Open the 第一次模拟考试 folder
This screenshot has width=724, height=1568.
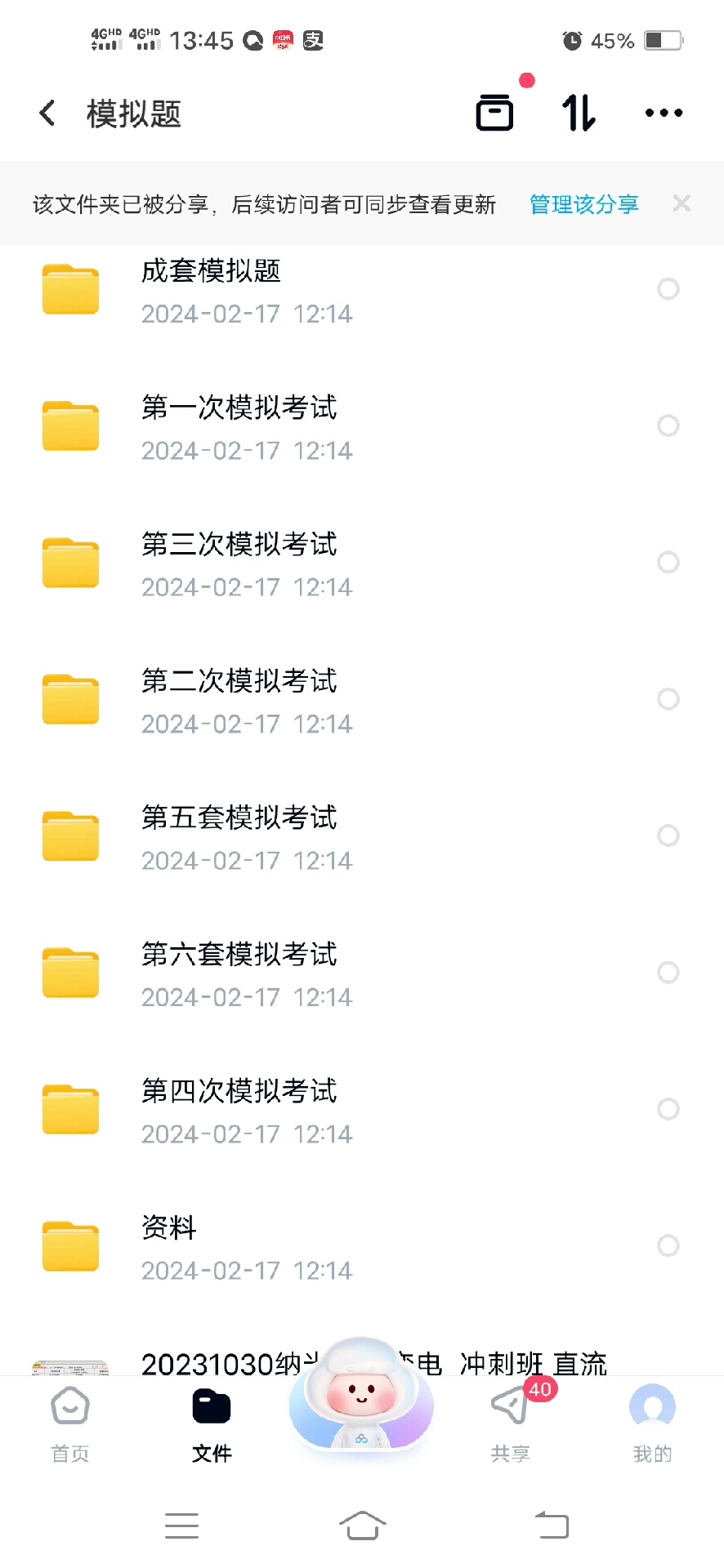tap(239, 426)
